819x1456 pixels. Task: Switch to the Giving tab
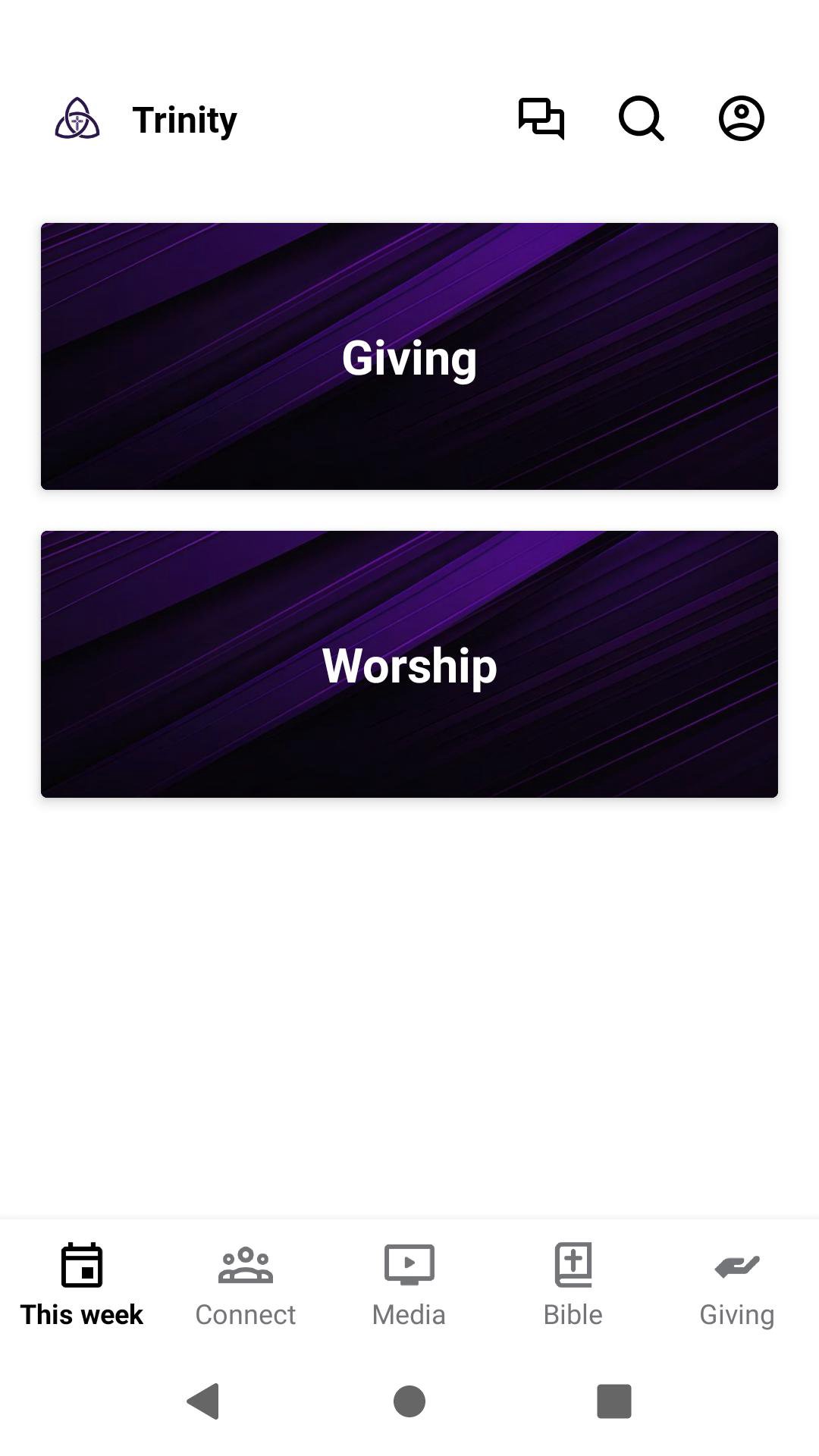tap(737, 1285)
